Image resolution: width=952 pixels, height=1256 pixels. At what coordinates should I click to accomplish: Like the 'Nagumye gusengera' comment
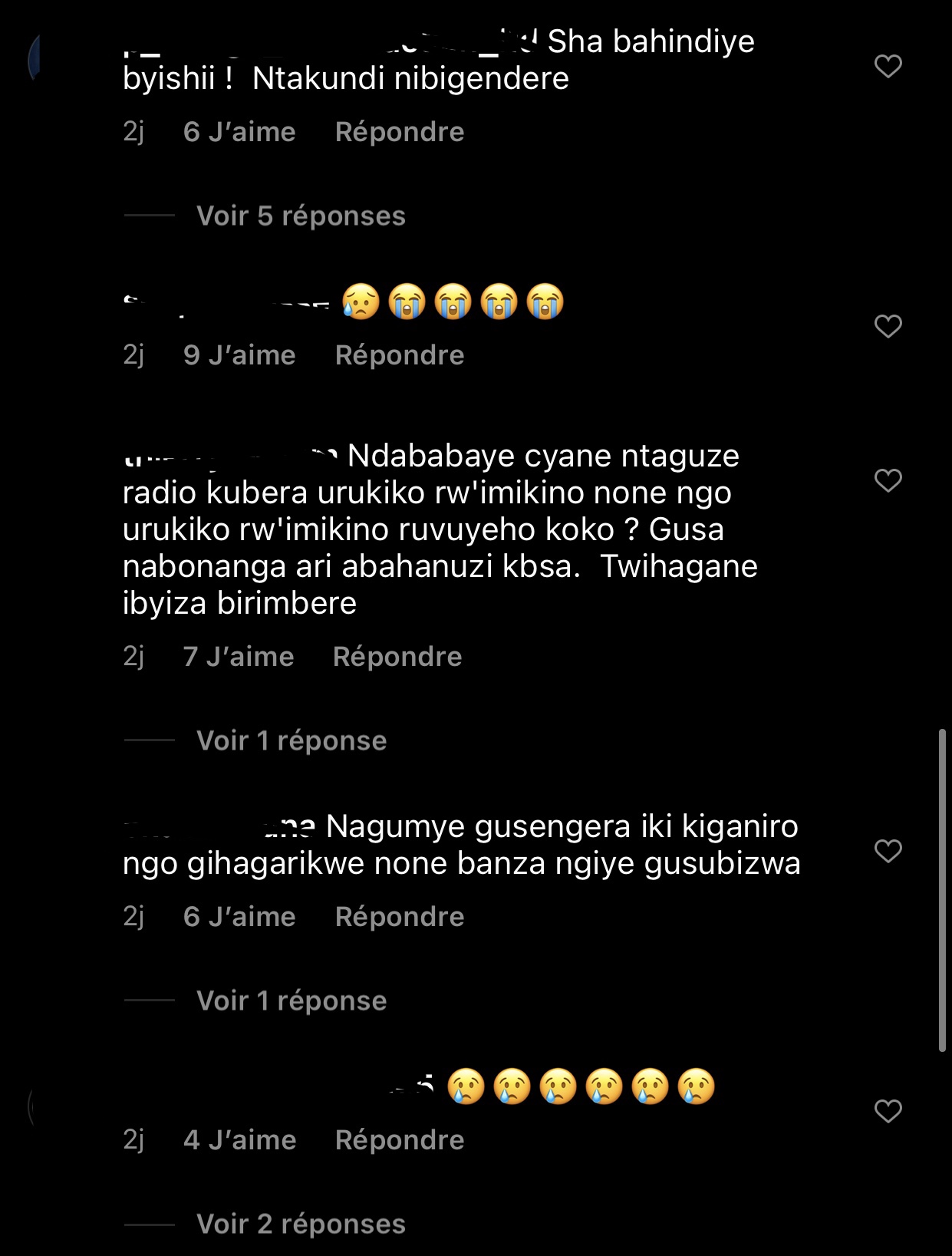click(x=888, y=850)
